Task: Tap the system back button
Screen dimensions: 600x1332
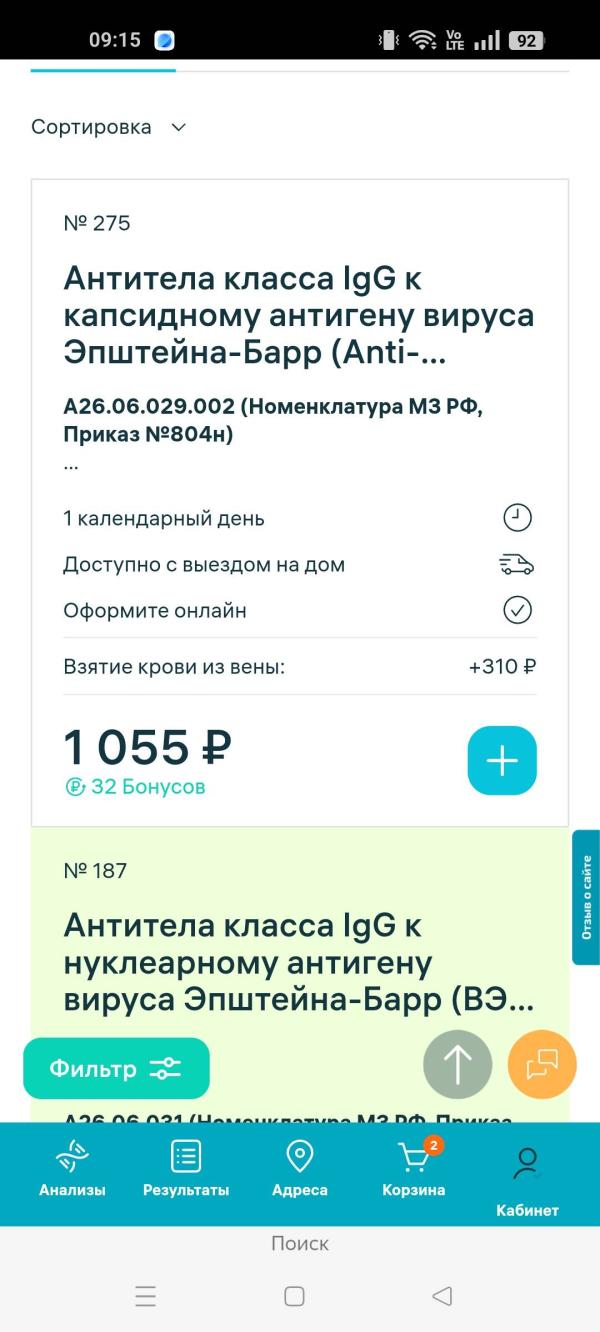Action: pos(442,1296)
